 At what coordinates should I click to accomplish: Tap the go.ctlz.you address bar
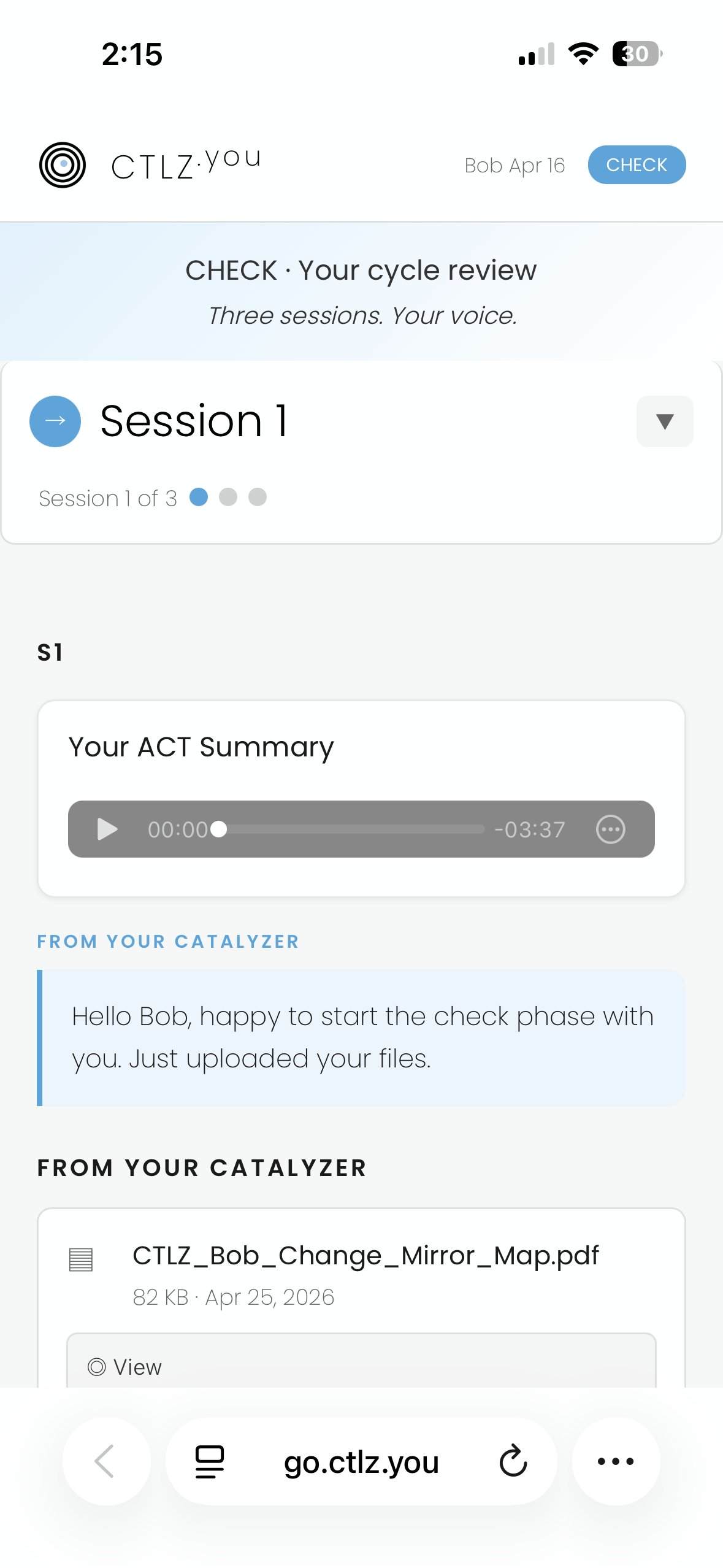[x=361, y=1462]
